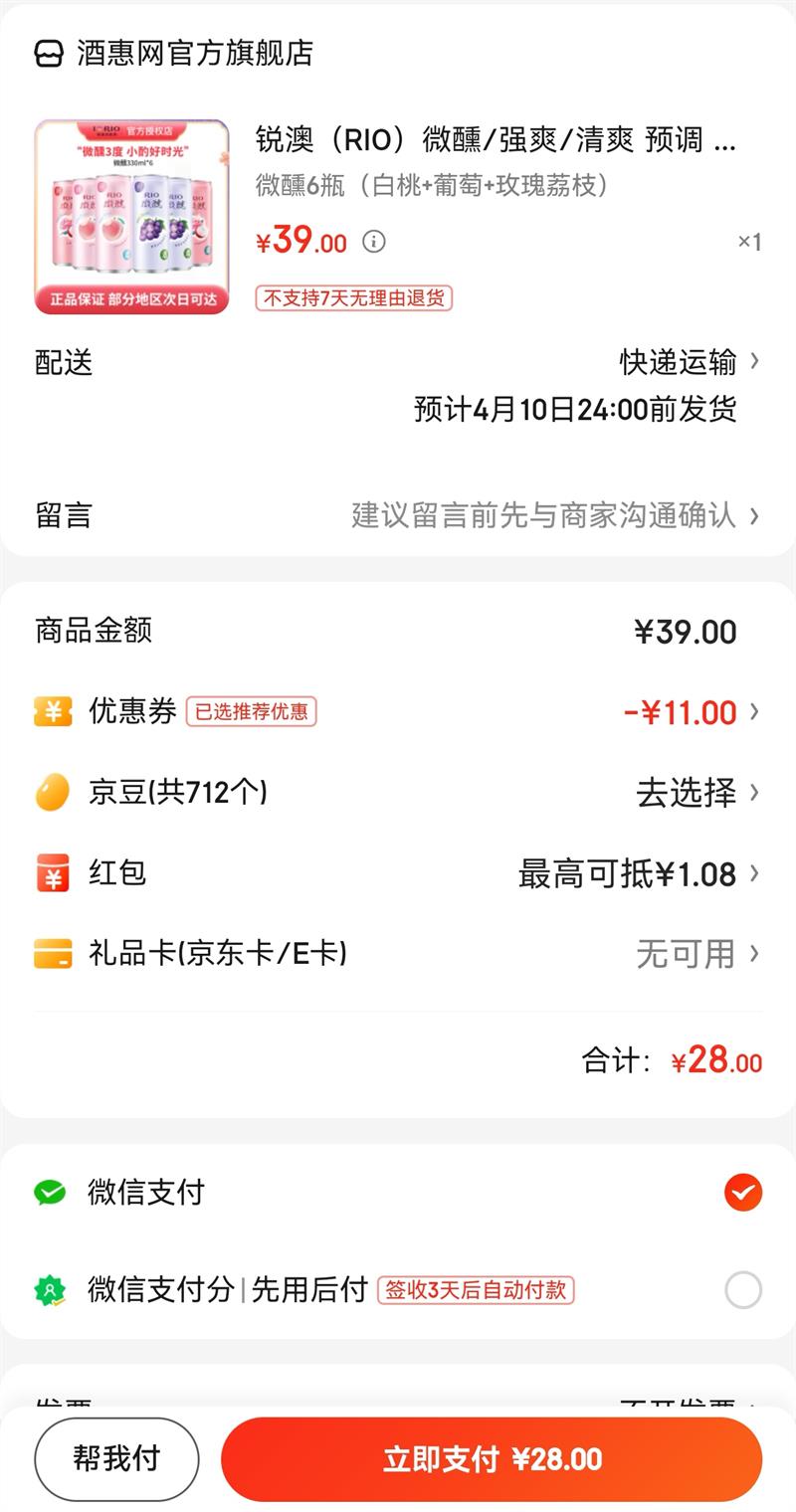Open the 酒惠网官方旗舰店 store page
This screenshot has height=1512, width=796.
[x=194, y=53]
